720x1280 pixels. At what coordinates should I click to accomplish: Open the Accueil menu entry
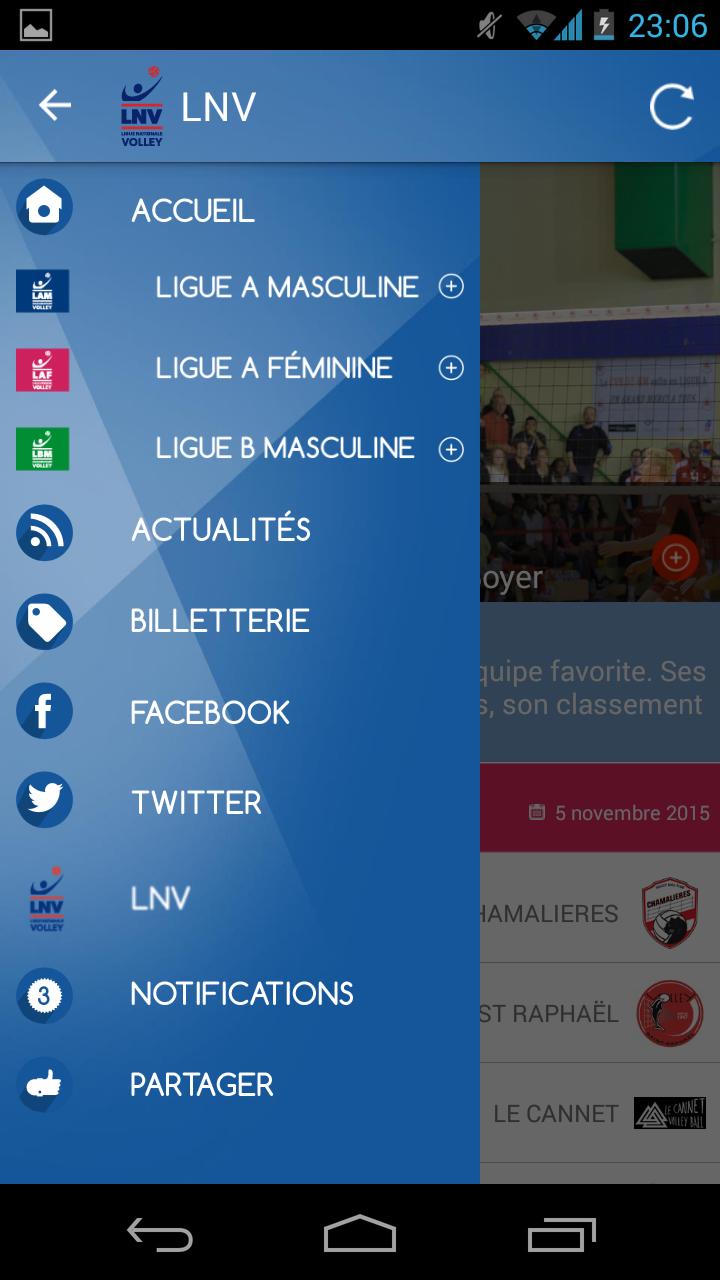(x=192, y=209)
